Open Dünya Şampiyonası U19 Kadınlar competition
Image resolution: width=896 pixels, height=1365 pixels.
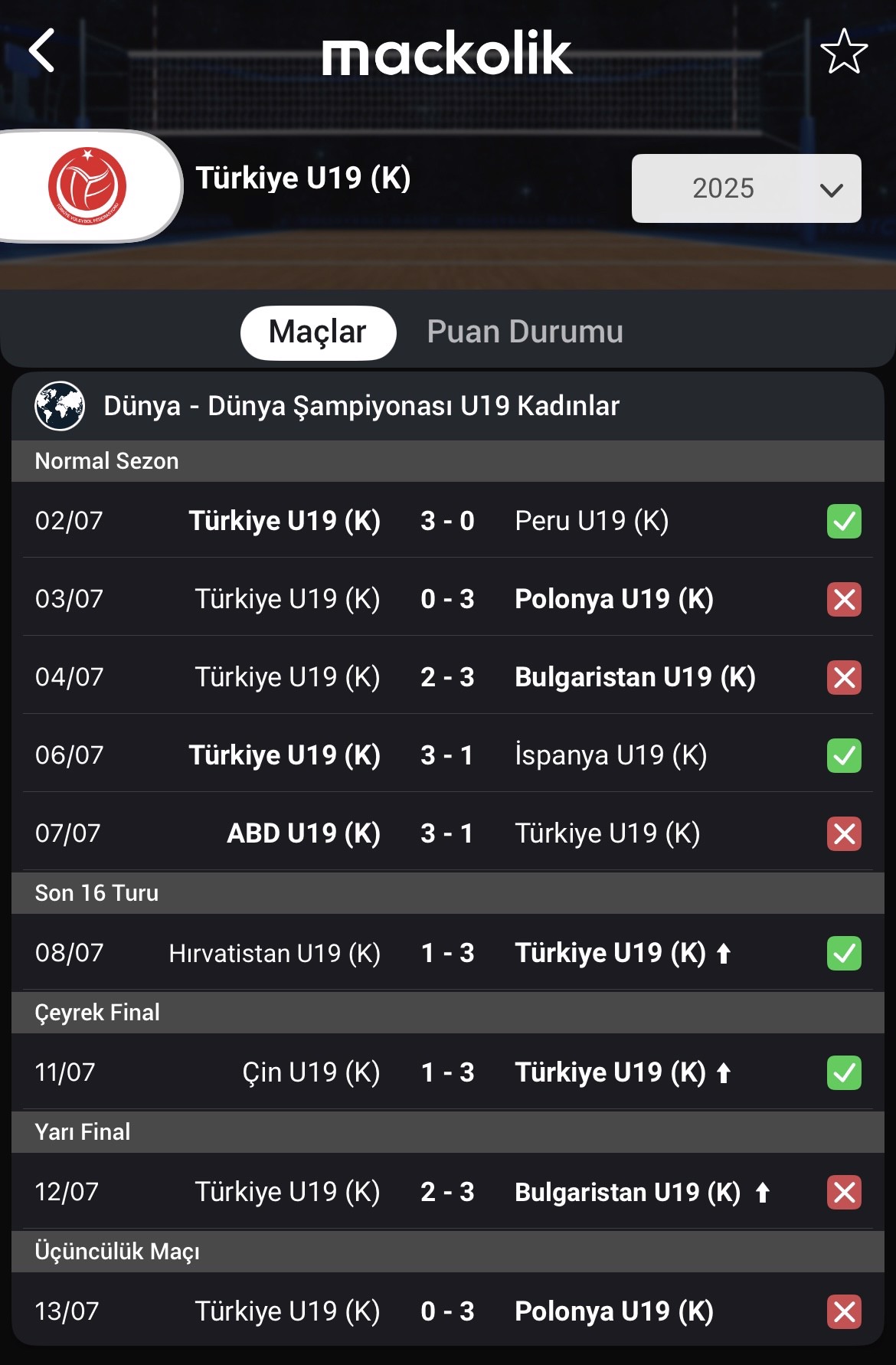coord(361,406)
